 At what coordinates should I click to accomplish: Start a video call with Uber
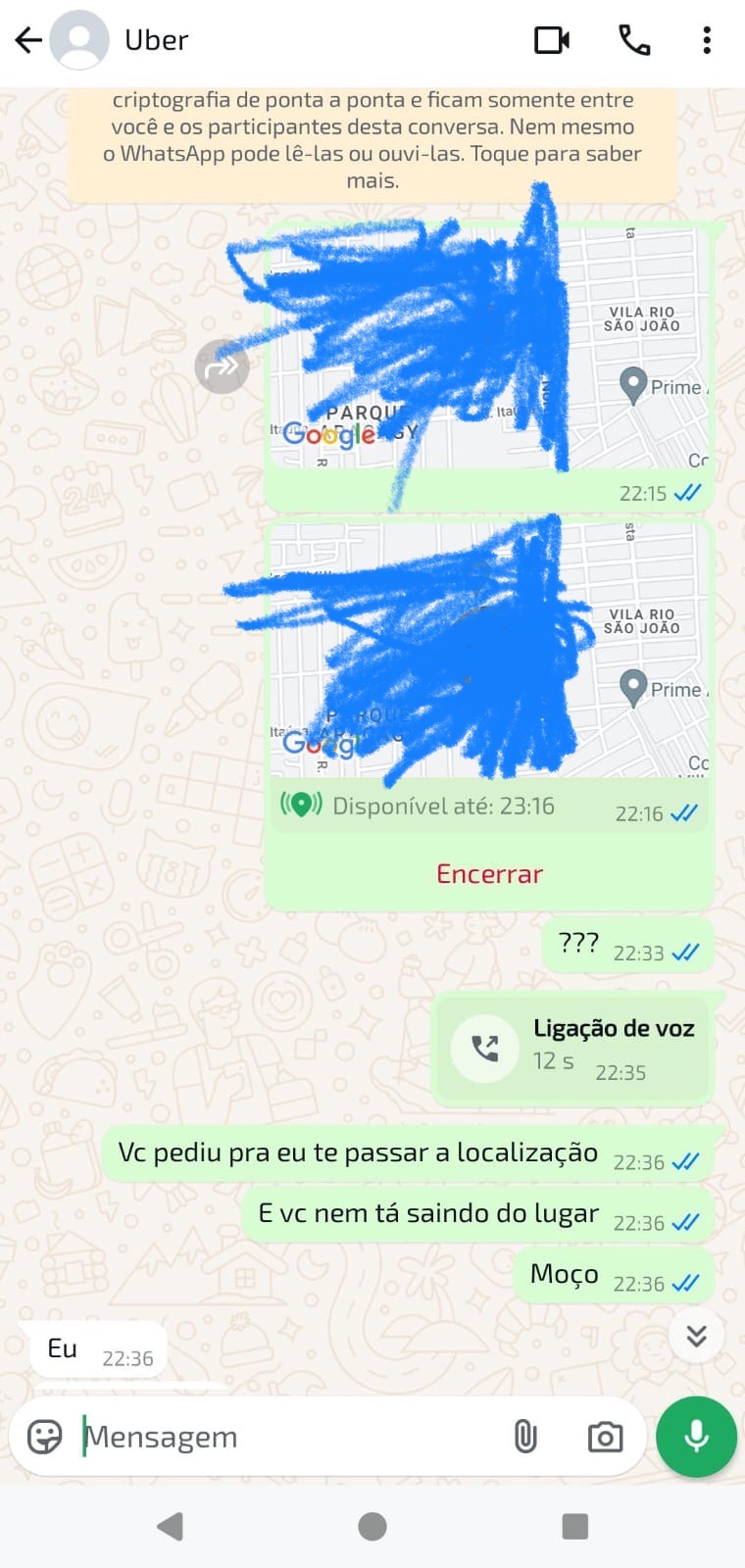point(552,40)
